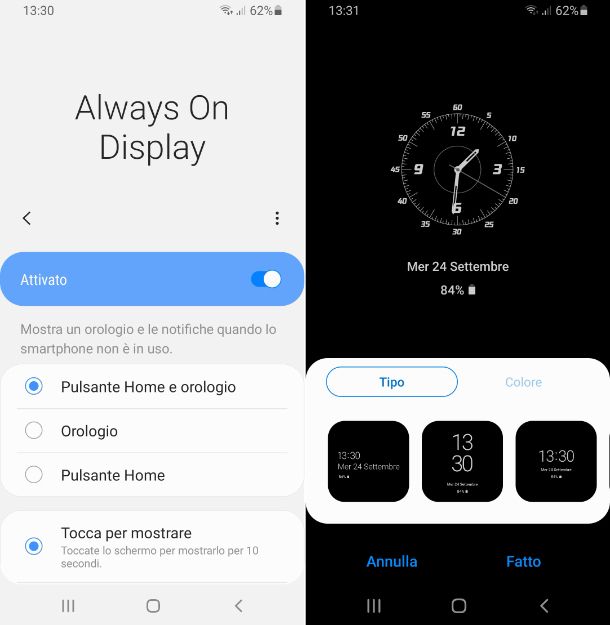This screenshot has width=610, height=625.
Task: Choose the Orologio only option
Action: 34,431
